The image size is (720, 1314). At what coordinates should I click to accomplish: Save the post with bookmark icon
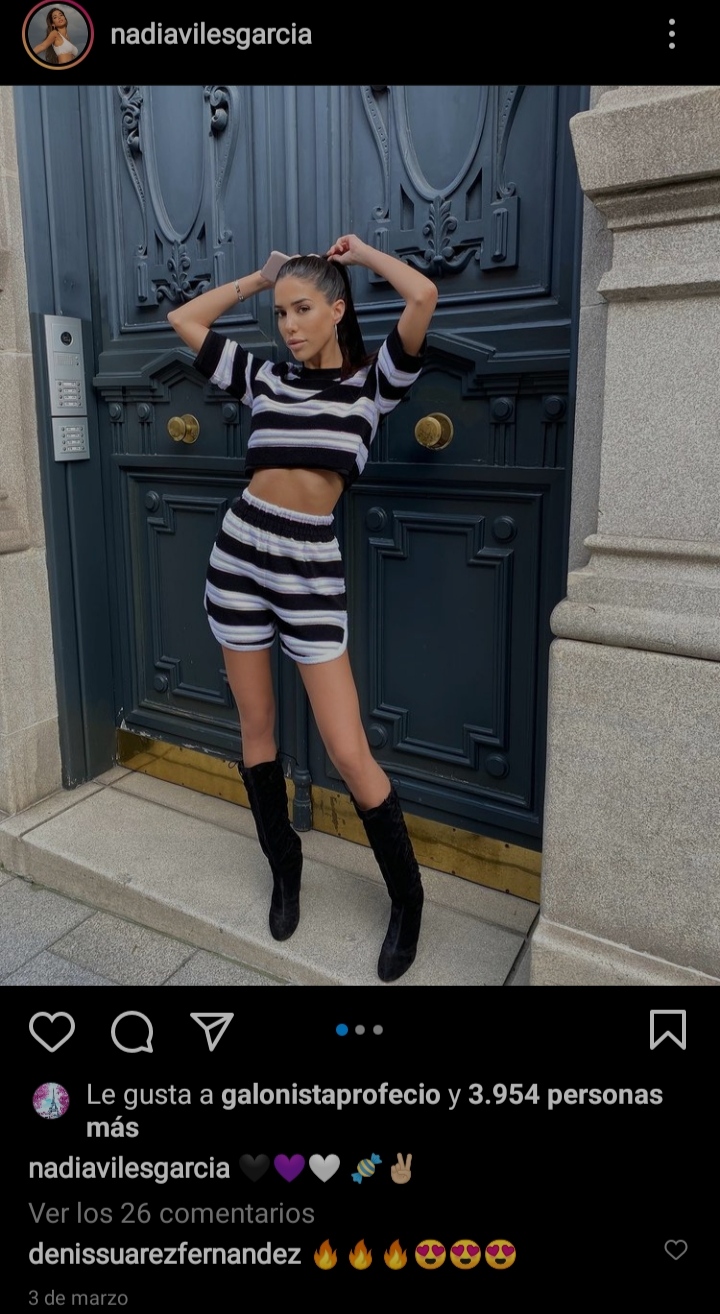coord(667,1030)
